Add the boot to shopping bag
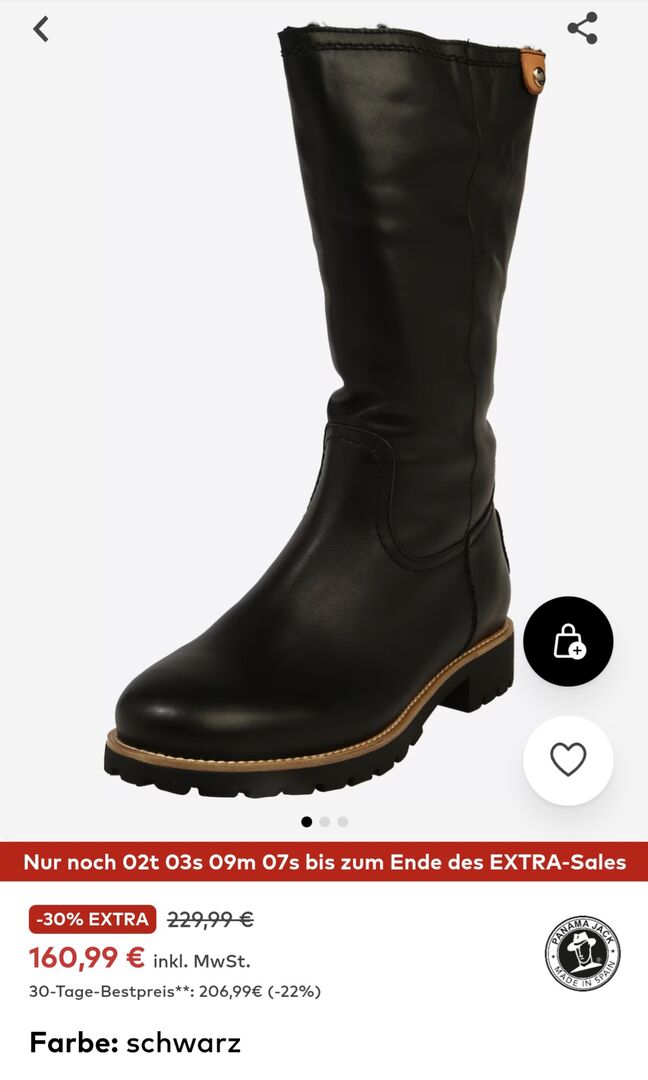Image resolution: width=648 pixels, height=1080 pixels. (x=568, y=641)
